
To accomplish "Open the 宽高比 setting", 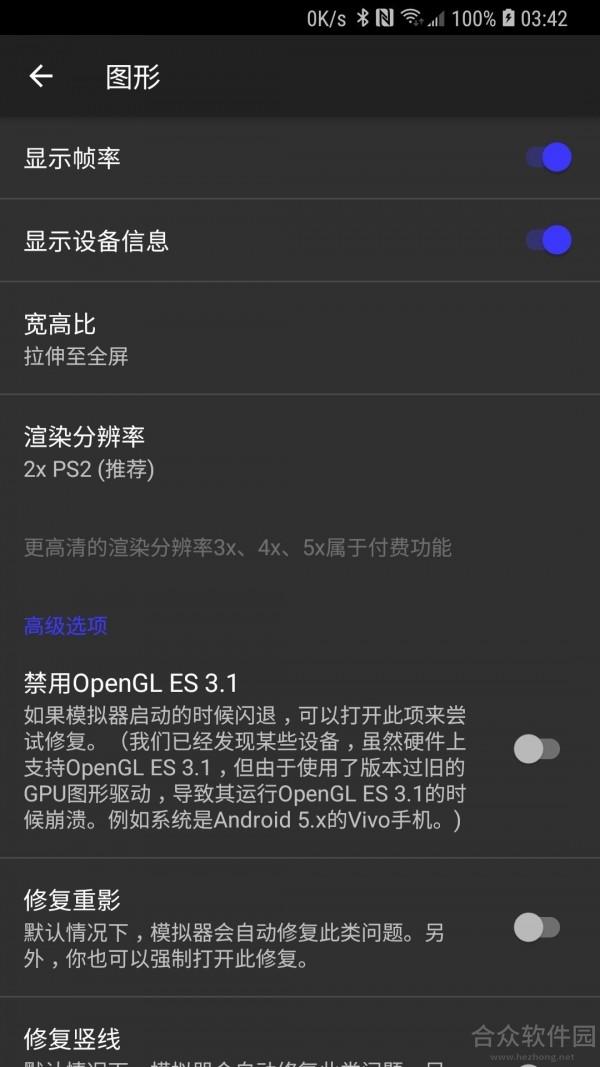I will [x=300, y=338].
